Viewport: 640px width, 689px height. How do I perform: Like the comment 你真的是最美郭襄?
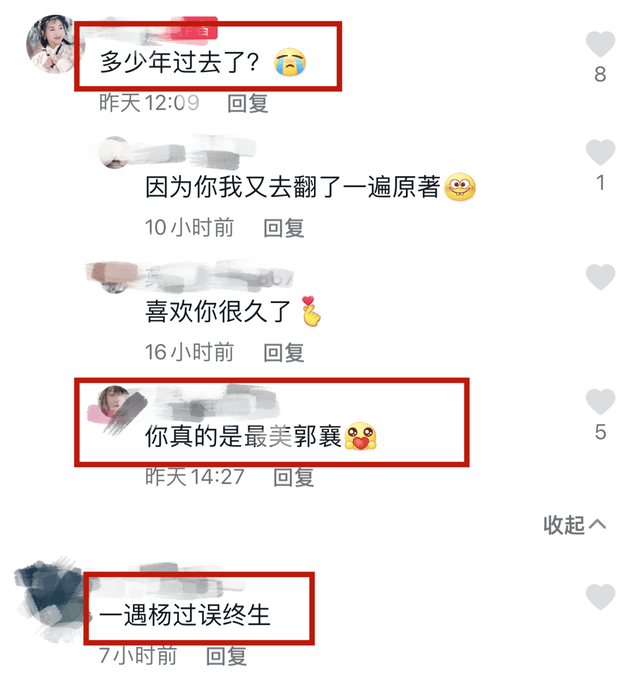(x=600, y=402)
